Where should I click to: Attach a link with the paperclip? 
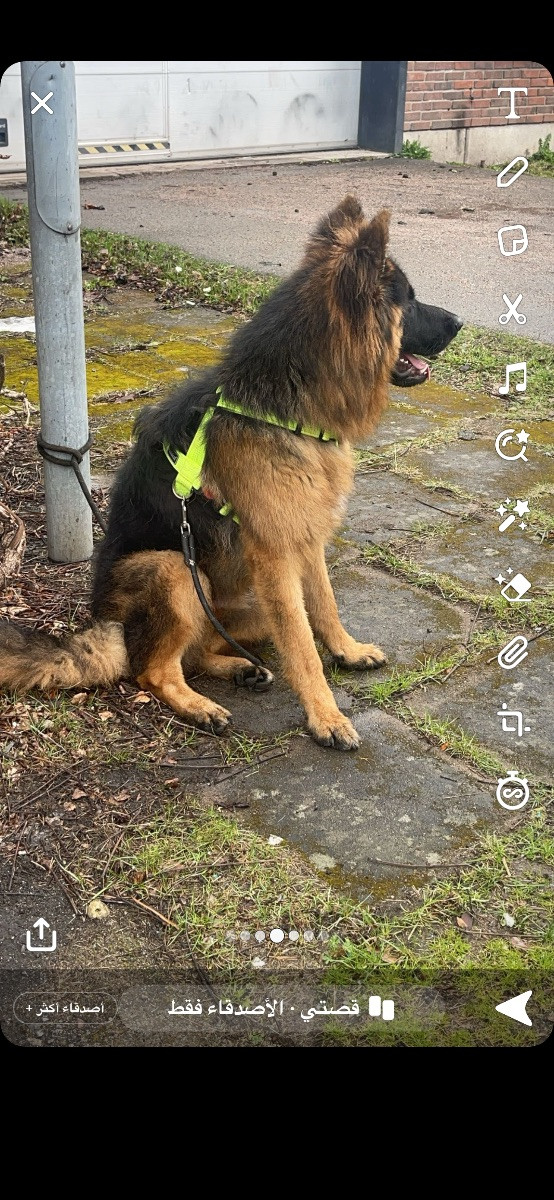coord(512,652)
